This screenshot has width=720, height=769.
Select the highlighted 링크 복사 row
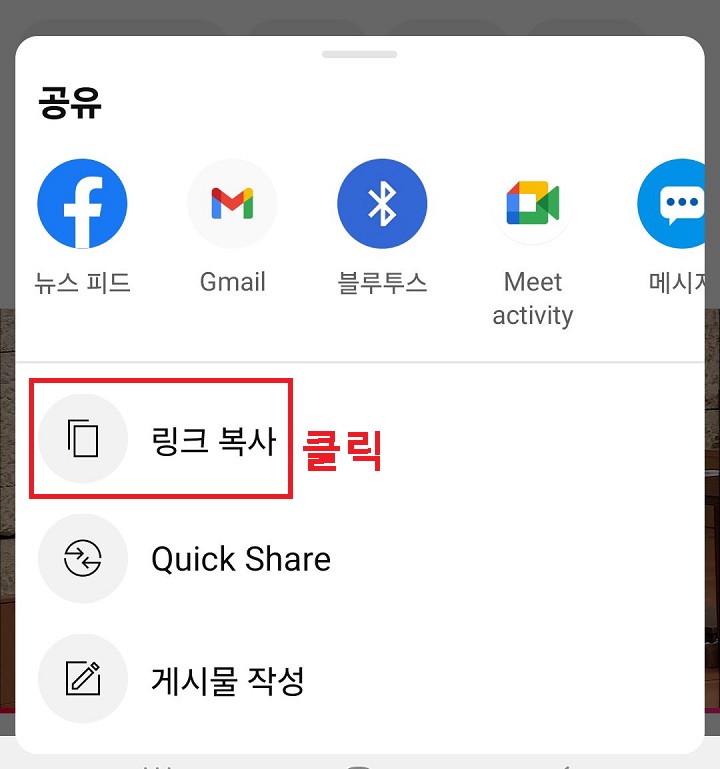(x=160, y=438)
